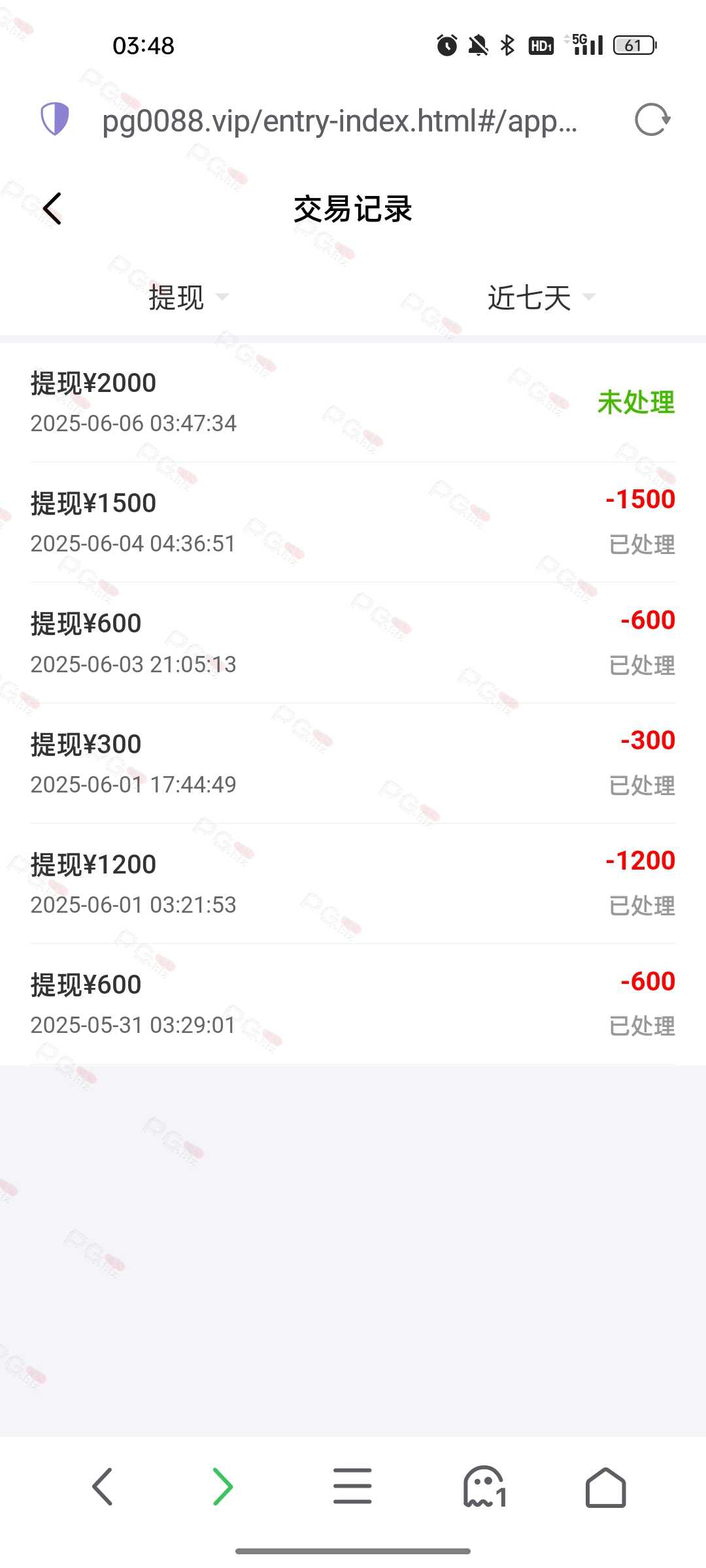Open the 提现¥2000 unprocessed record
Image resolution: width=706 pixels, height=1568 pixels.
click(x=353, y=402)
